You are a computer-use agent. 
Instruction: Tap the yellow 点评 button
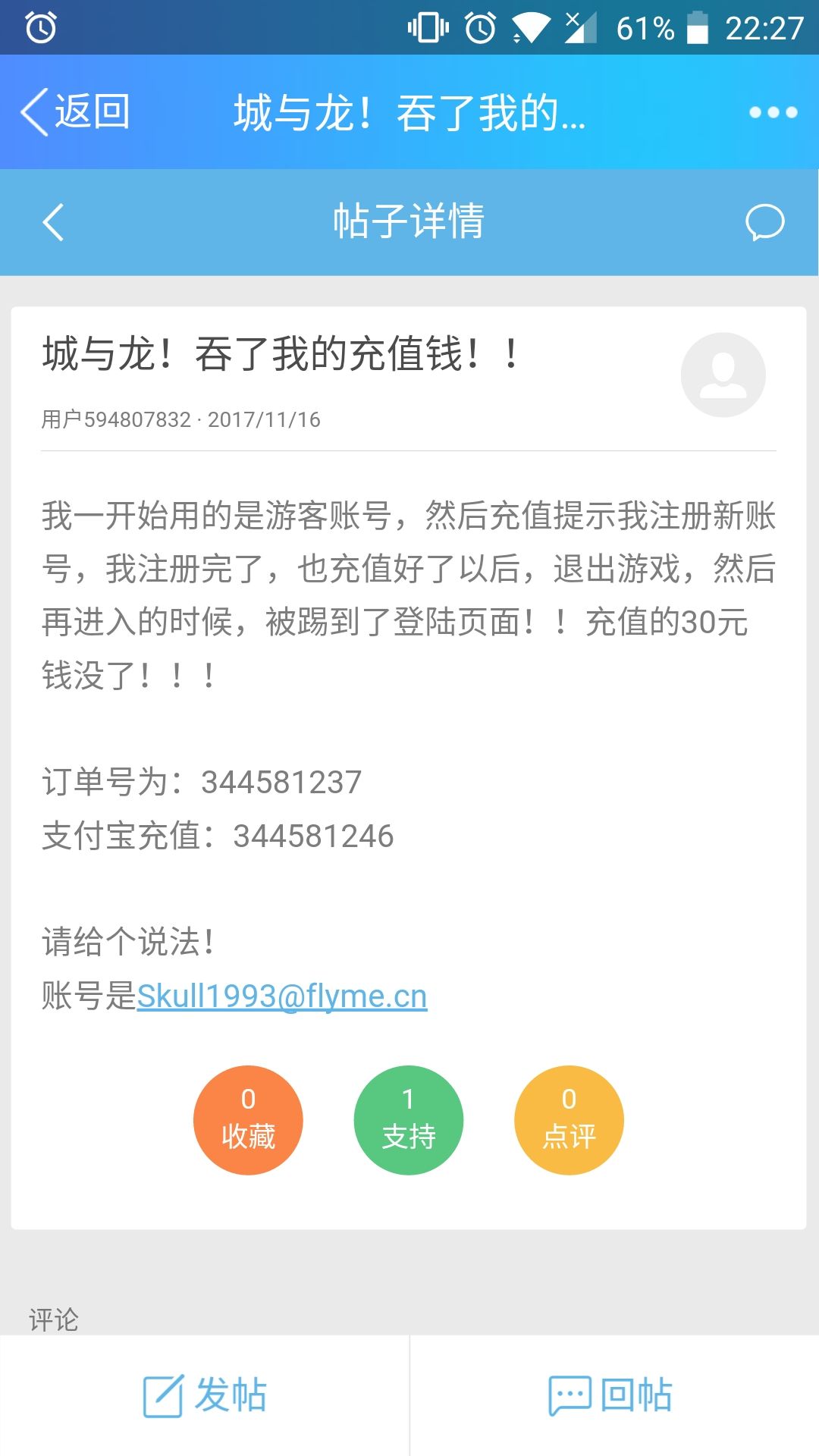tap(569, 1120)
